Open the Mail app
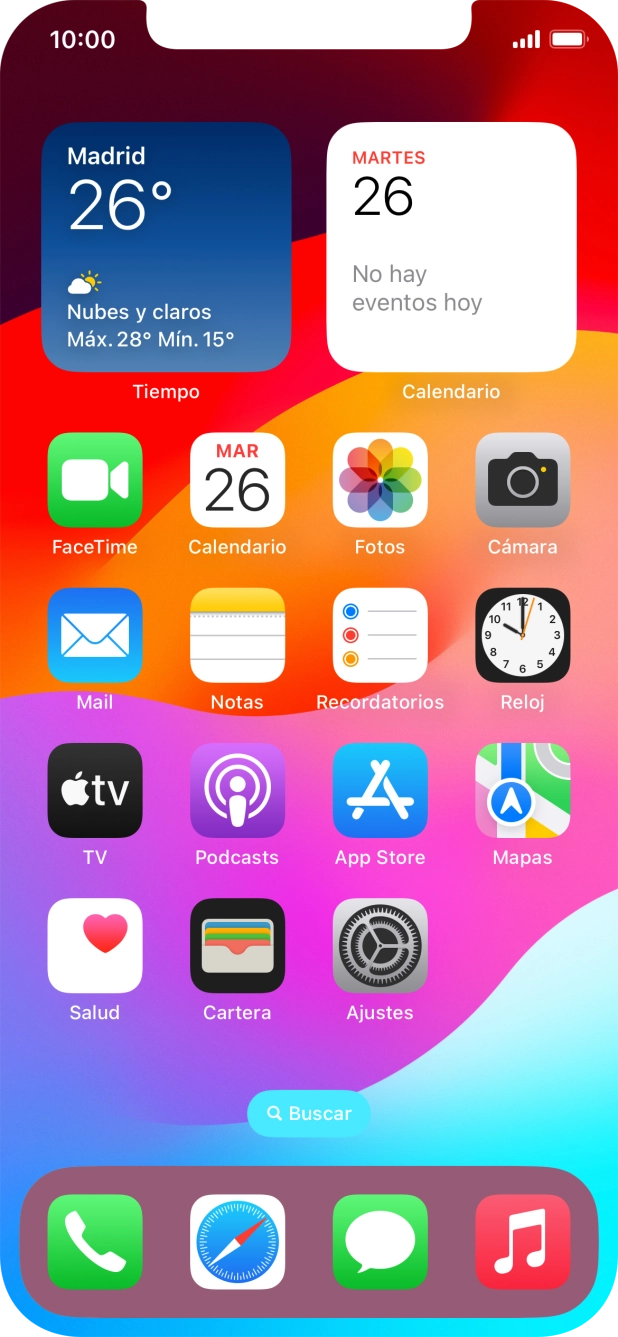The height and width of the screenshot is (1337, 618). tap(95, 635)
